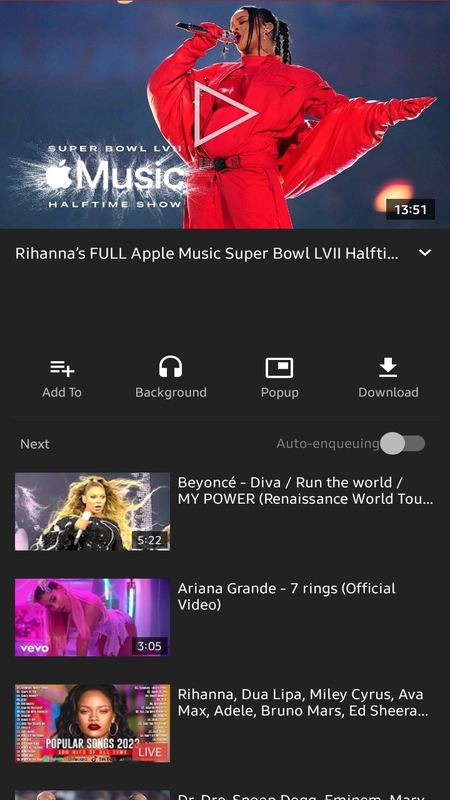Add the video to a playlist
Screen dimensions: 450x800
[62, 378]
